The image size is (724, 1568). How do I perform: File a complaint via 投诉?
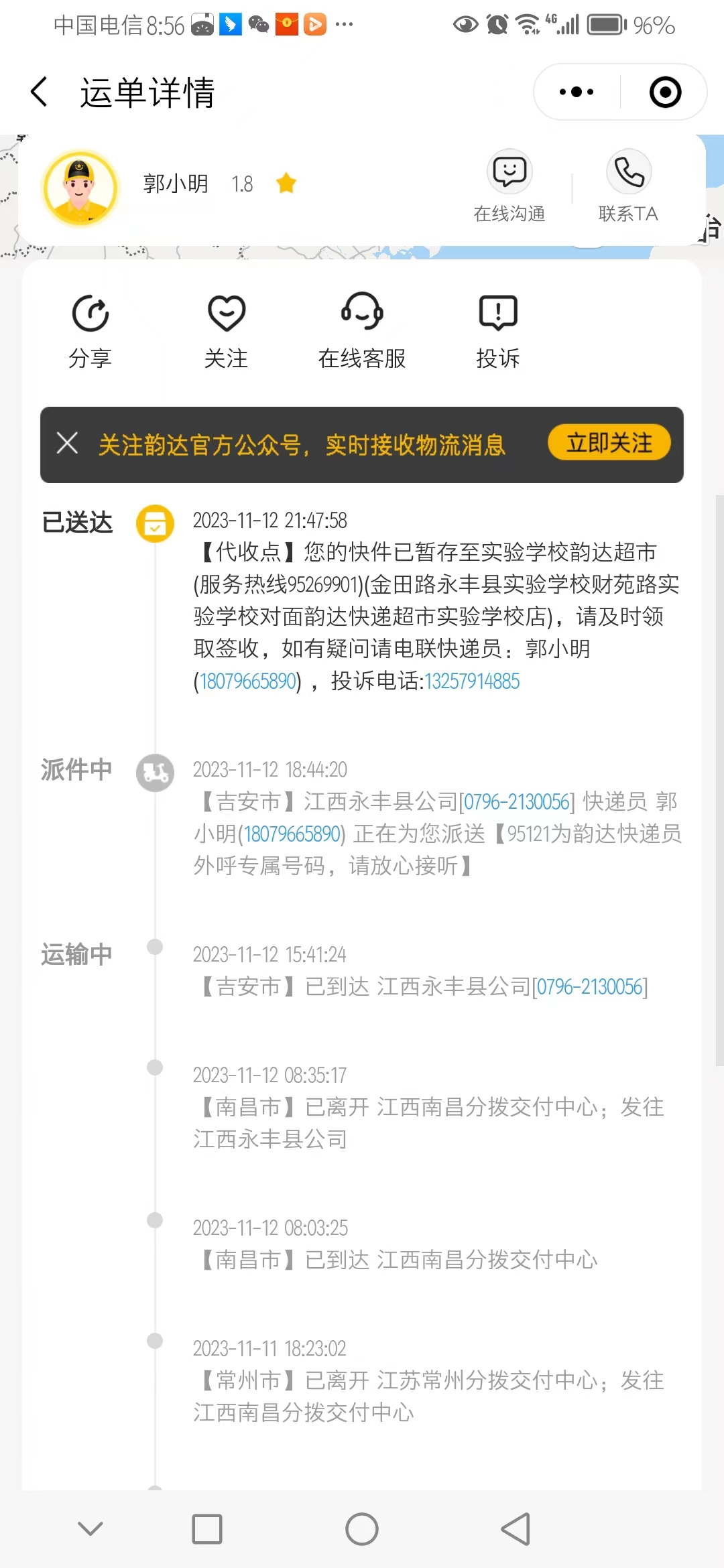(498, 331)
